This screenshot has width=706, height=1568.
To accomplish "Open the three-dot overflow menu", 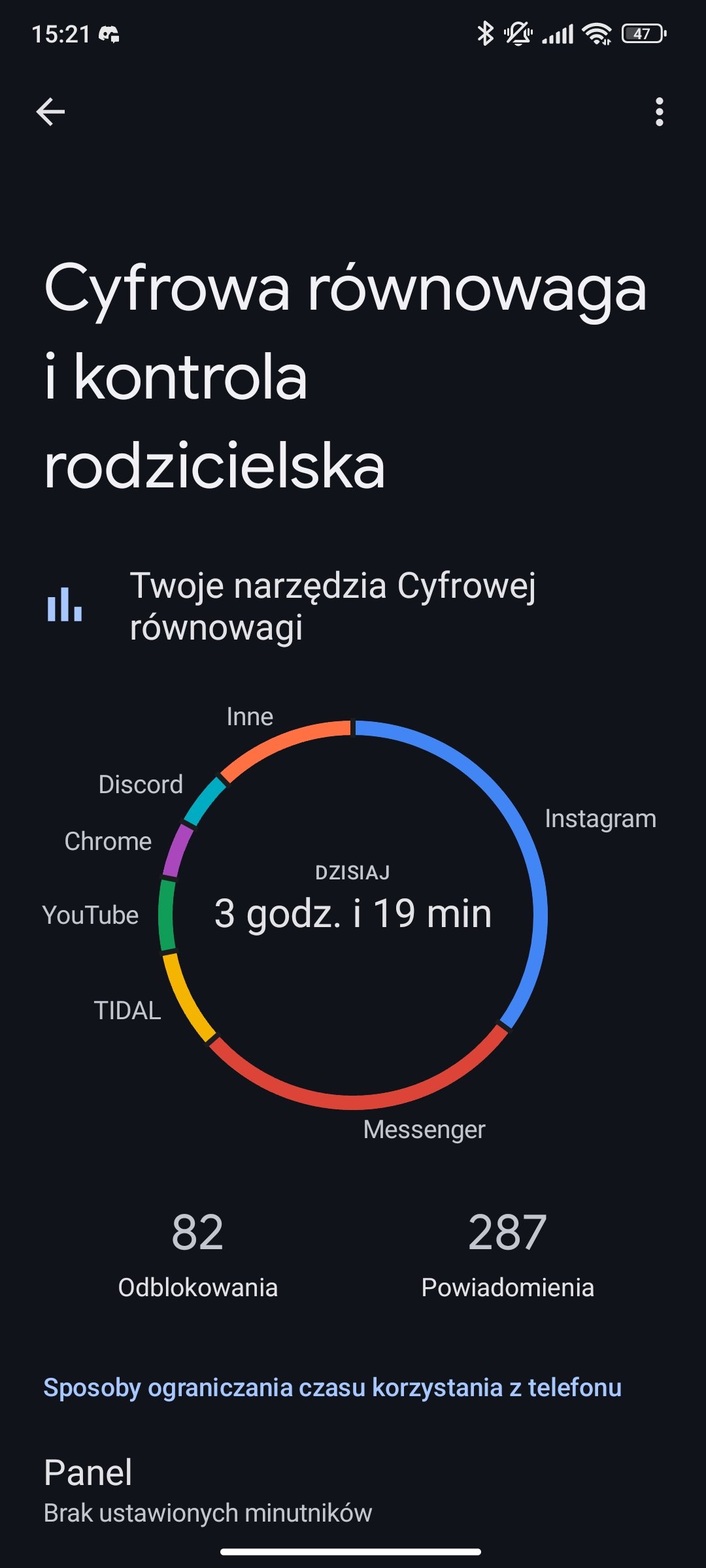I will click(659, 112).
